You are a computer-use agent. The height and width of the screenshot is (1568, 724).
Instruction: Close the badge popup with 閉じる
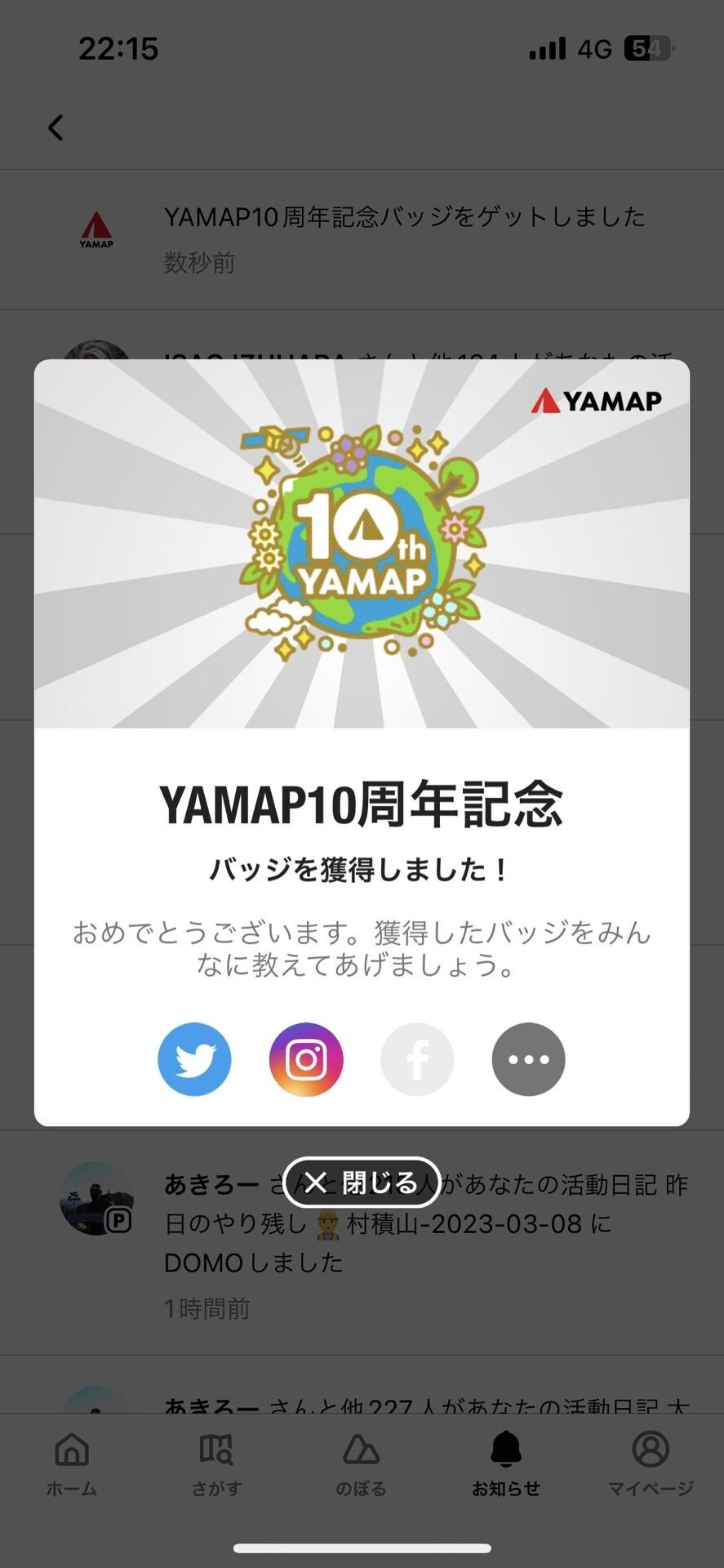(x=362, y=1181)
